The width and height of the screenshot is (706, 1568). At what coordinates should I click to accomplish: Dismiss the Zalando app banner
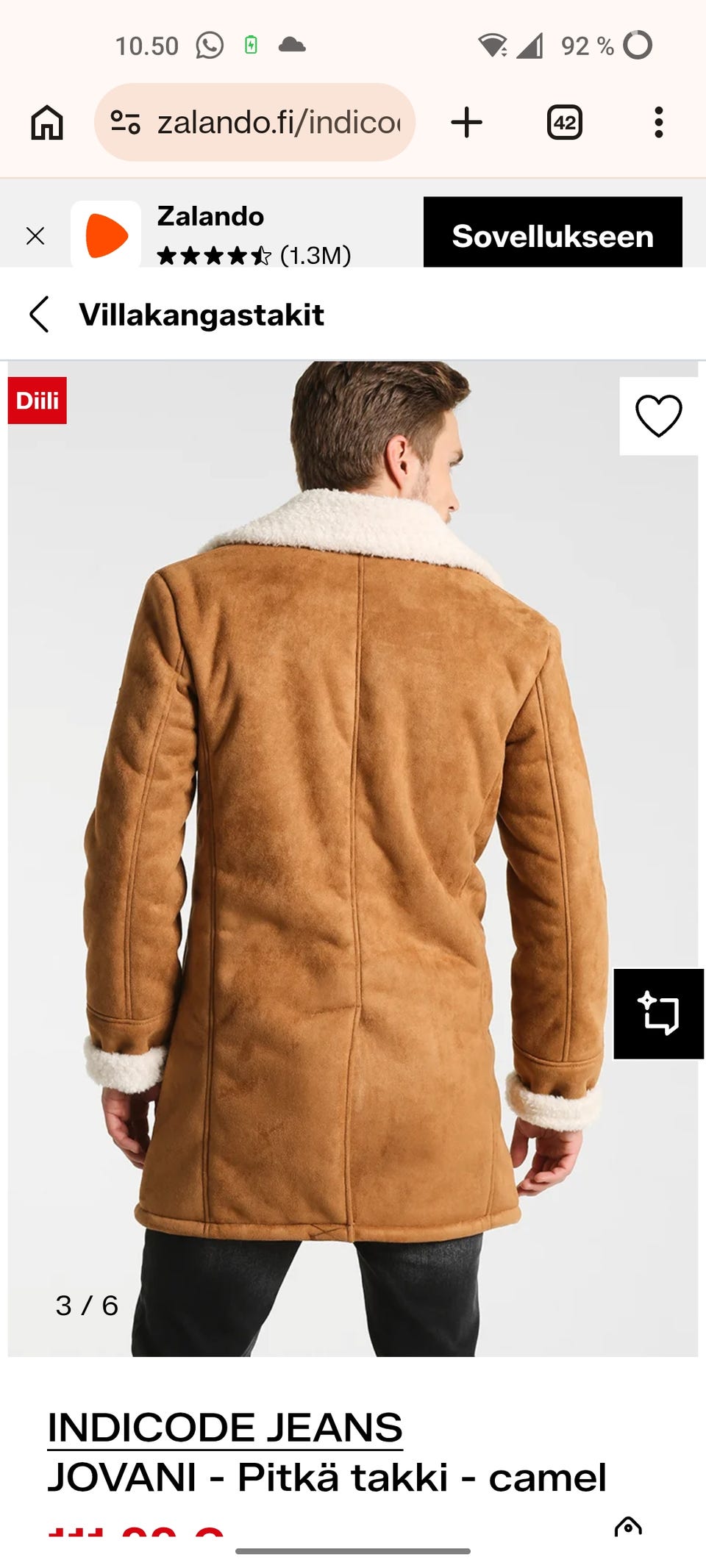tap(35, 236)
